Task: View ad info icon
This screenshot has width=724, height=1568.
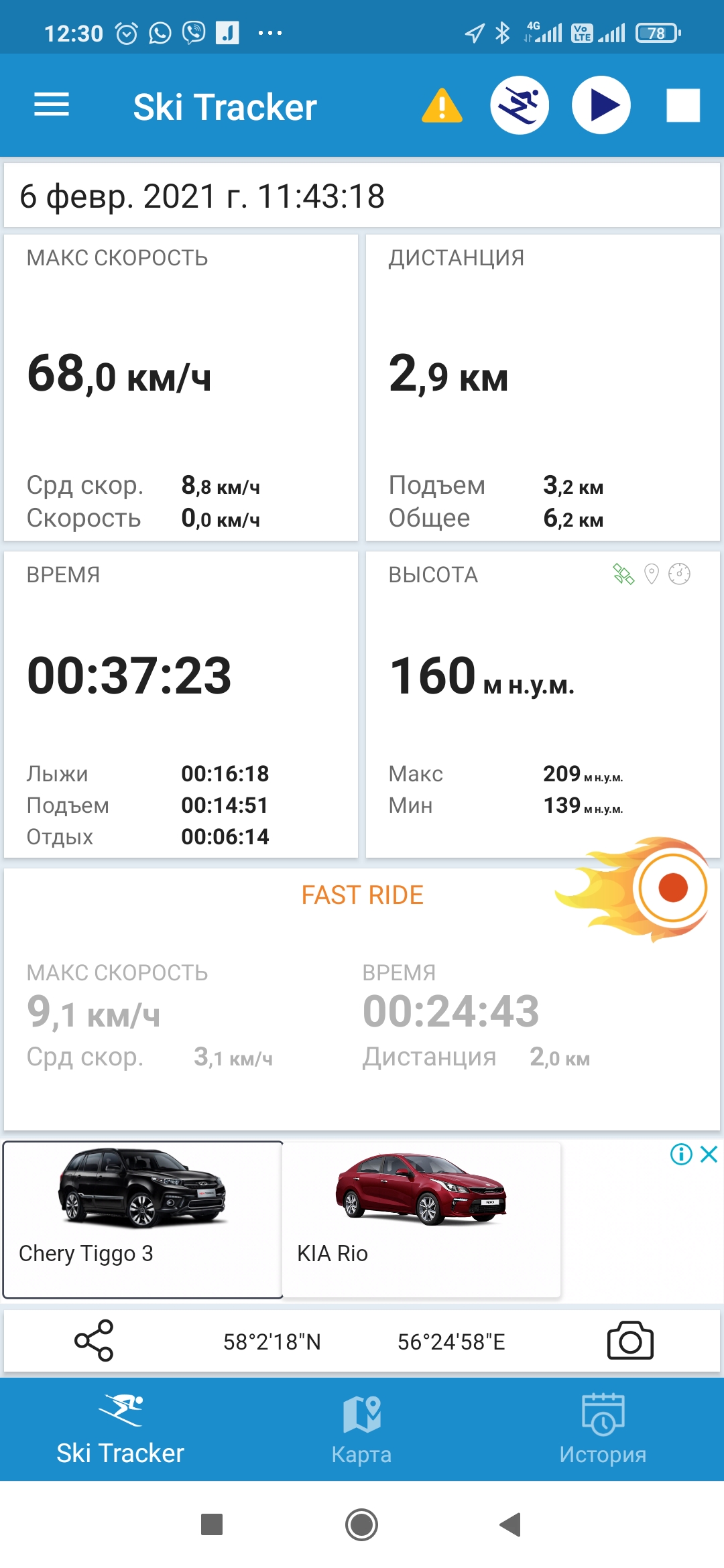Action: tap(681, 1154)
